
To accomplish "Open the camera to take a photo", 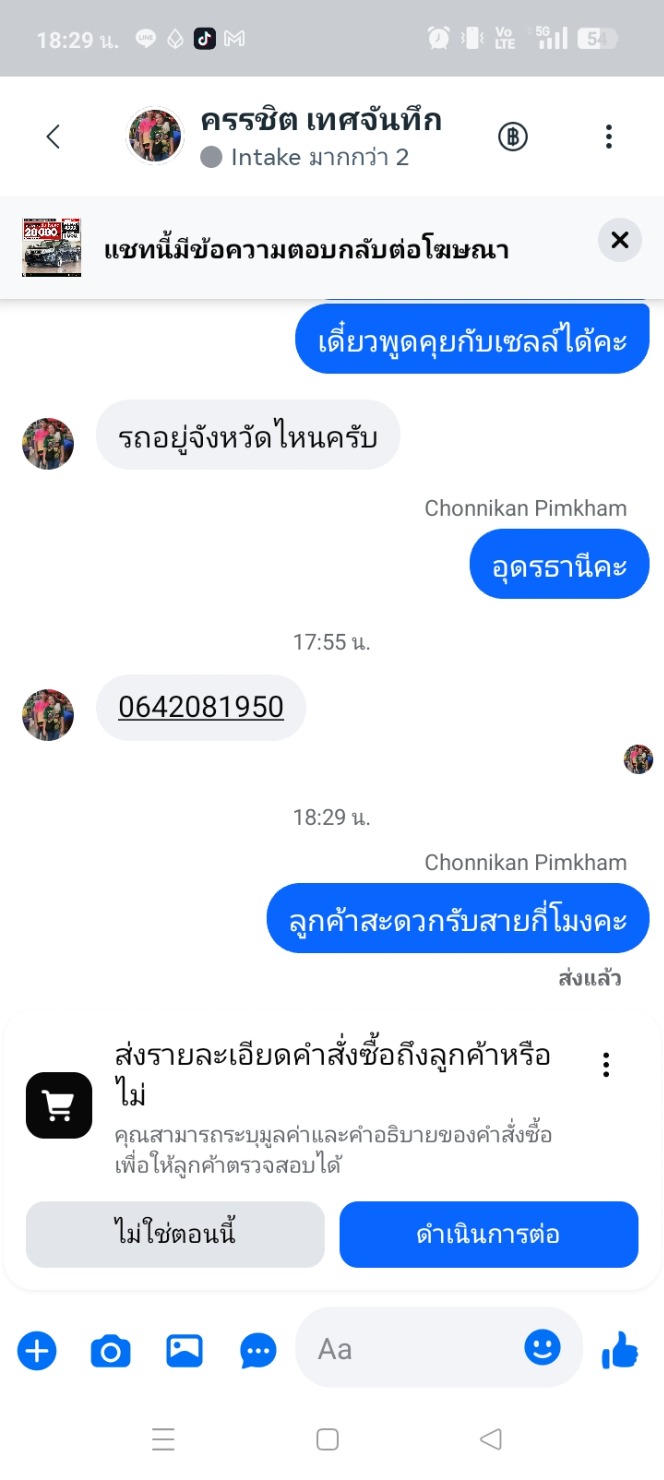I will [x=110, y=1352].
